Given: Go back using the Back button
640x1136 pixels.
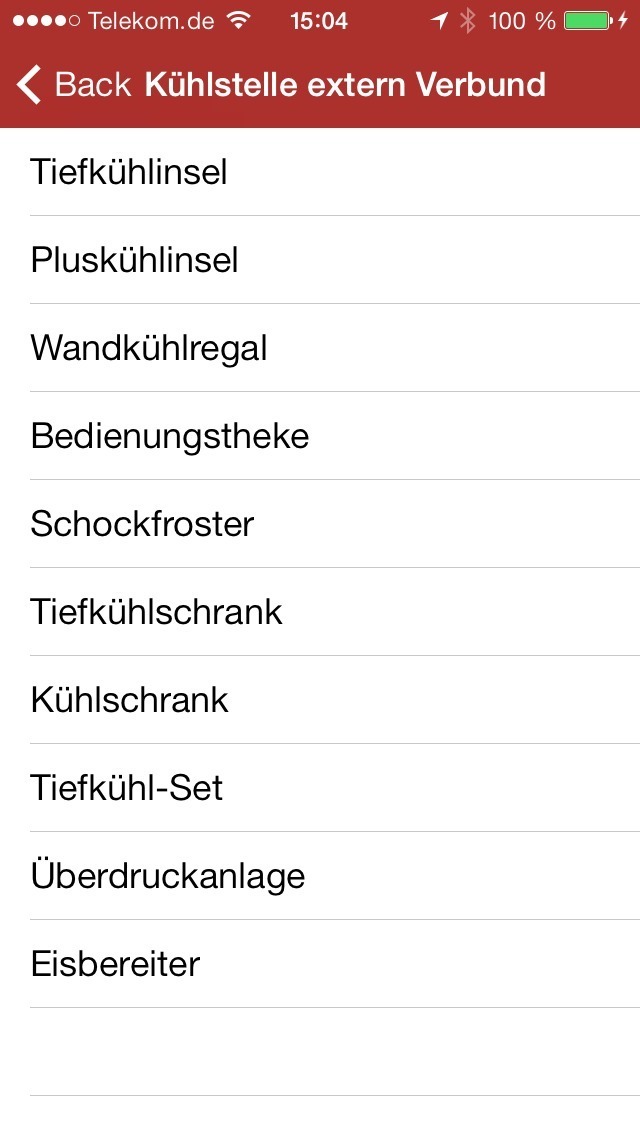Looking at the screenshot, I should point(74,85).
